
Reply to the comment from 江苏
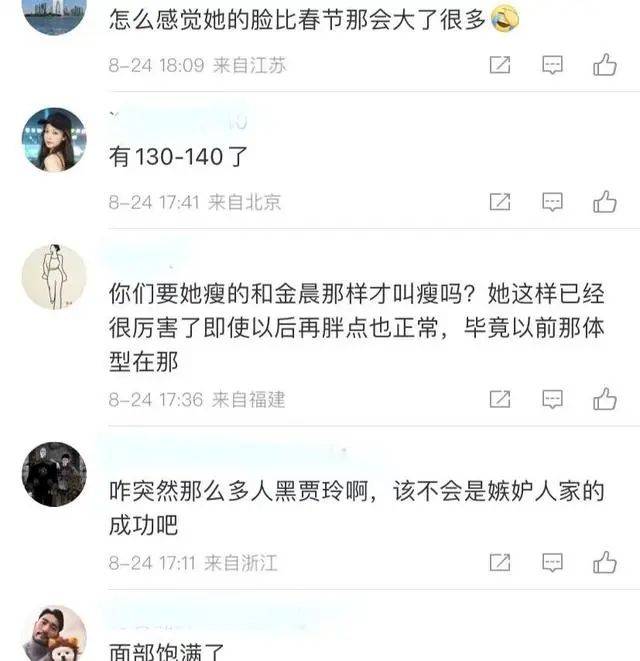pyautogui.click(x=552, y=66)
